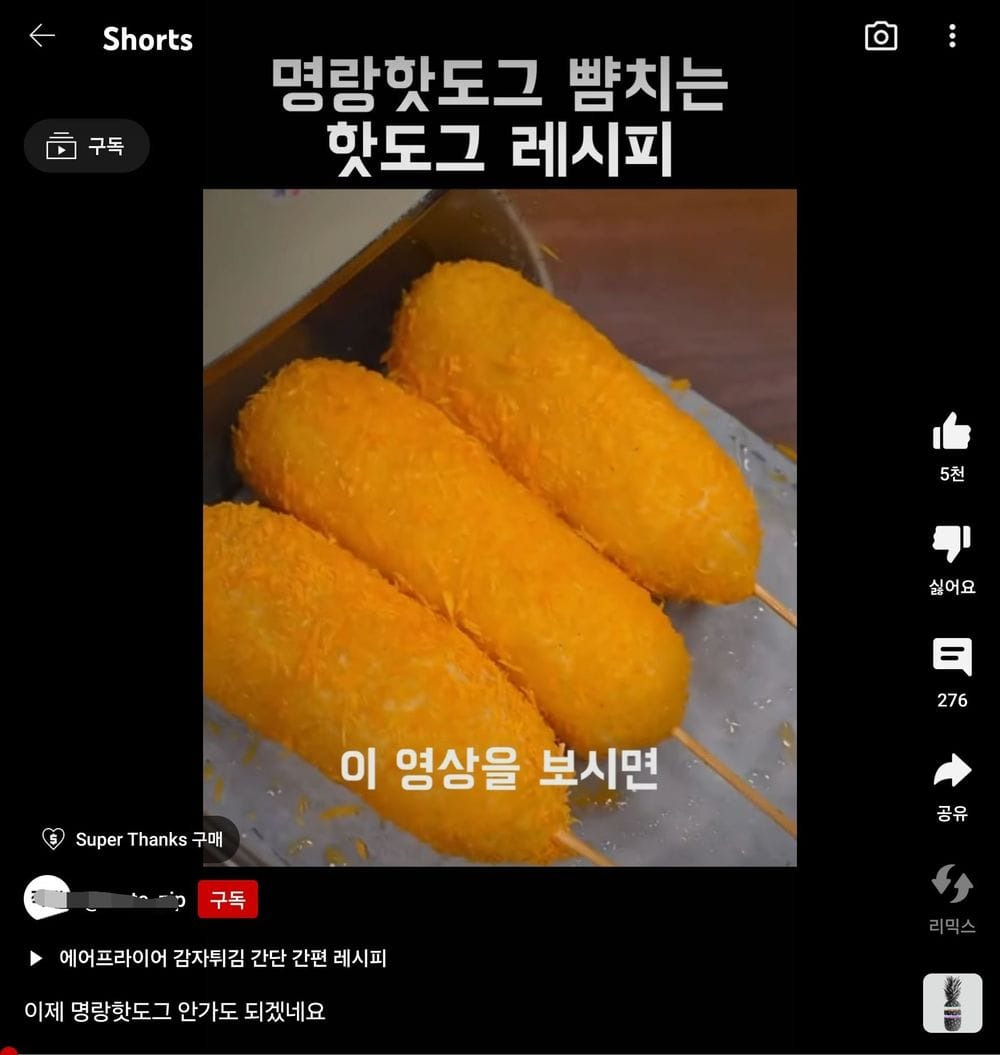Like the video with thumbs up
The height and width of the screenshot is (1055, 1000).
949,434
